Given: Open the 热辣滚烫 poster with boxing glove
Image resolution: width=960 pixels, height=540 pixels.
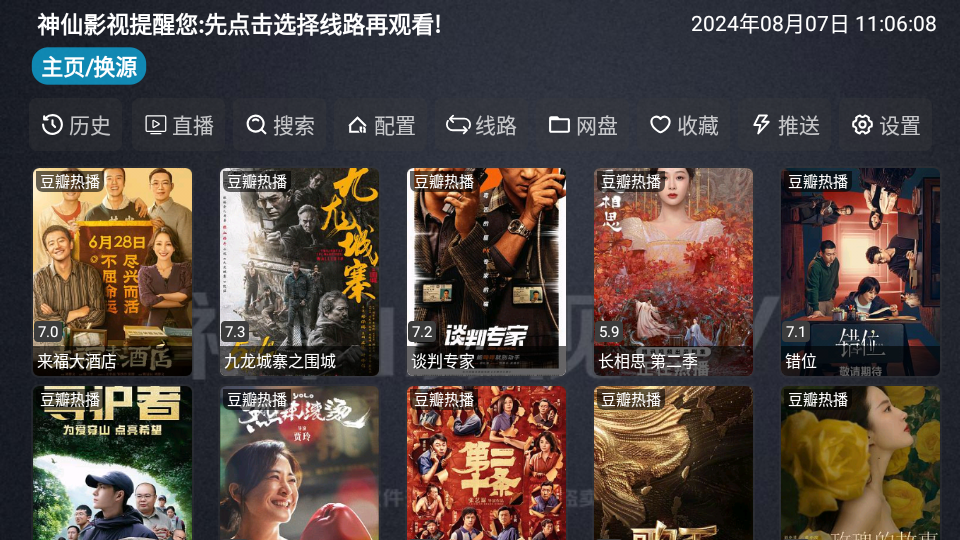Looking at the screenshot, I should coord(299,465).
